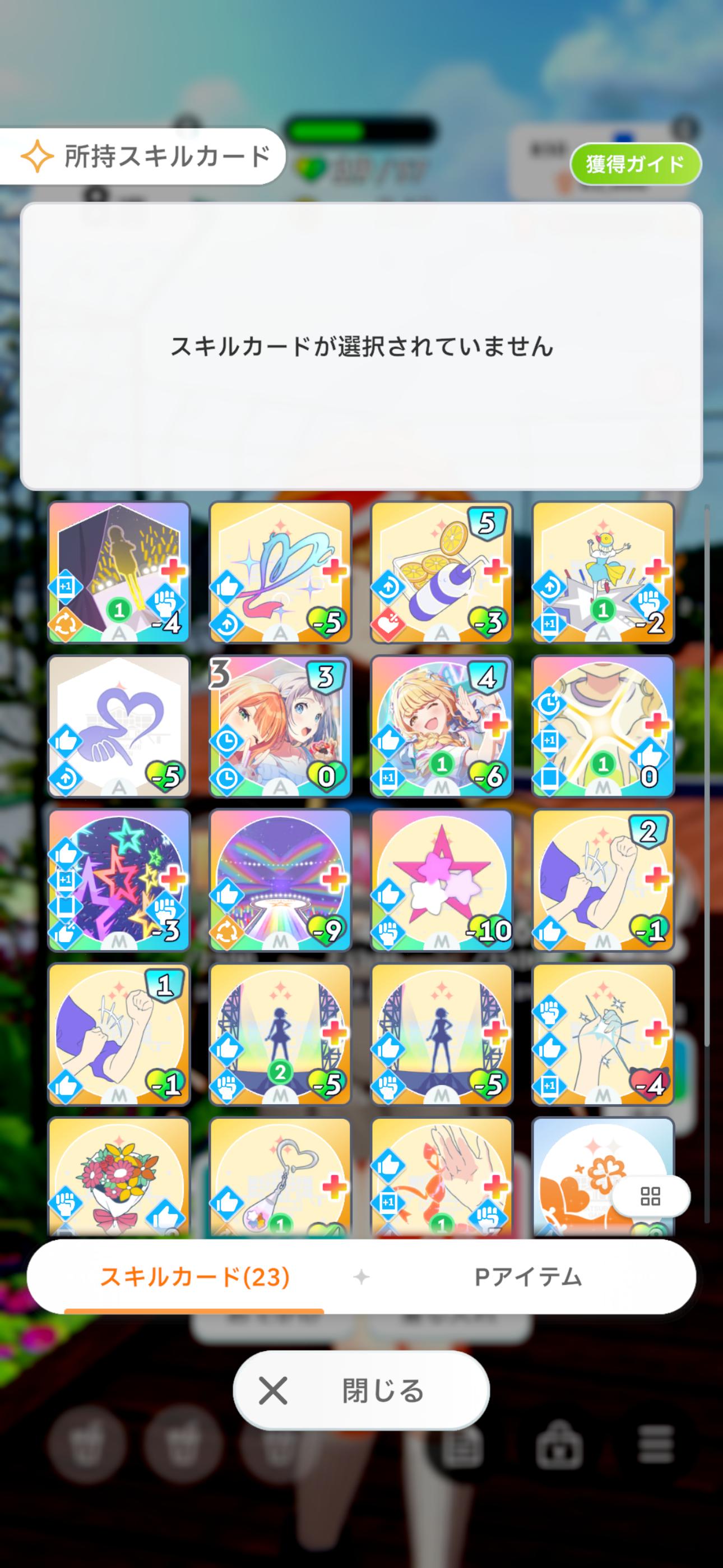This screenshot has width=723, height=1568.
Task: Select the purple heart hand card
Action: pyautogui.click(x=119, y=726)
